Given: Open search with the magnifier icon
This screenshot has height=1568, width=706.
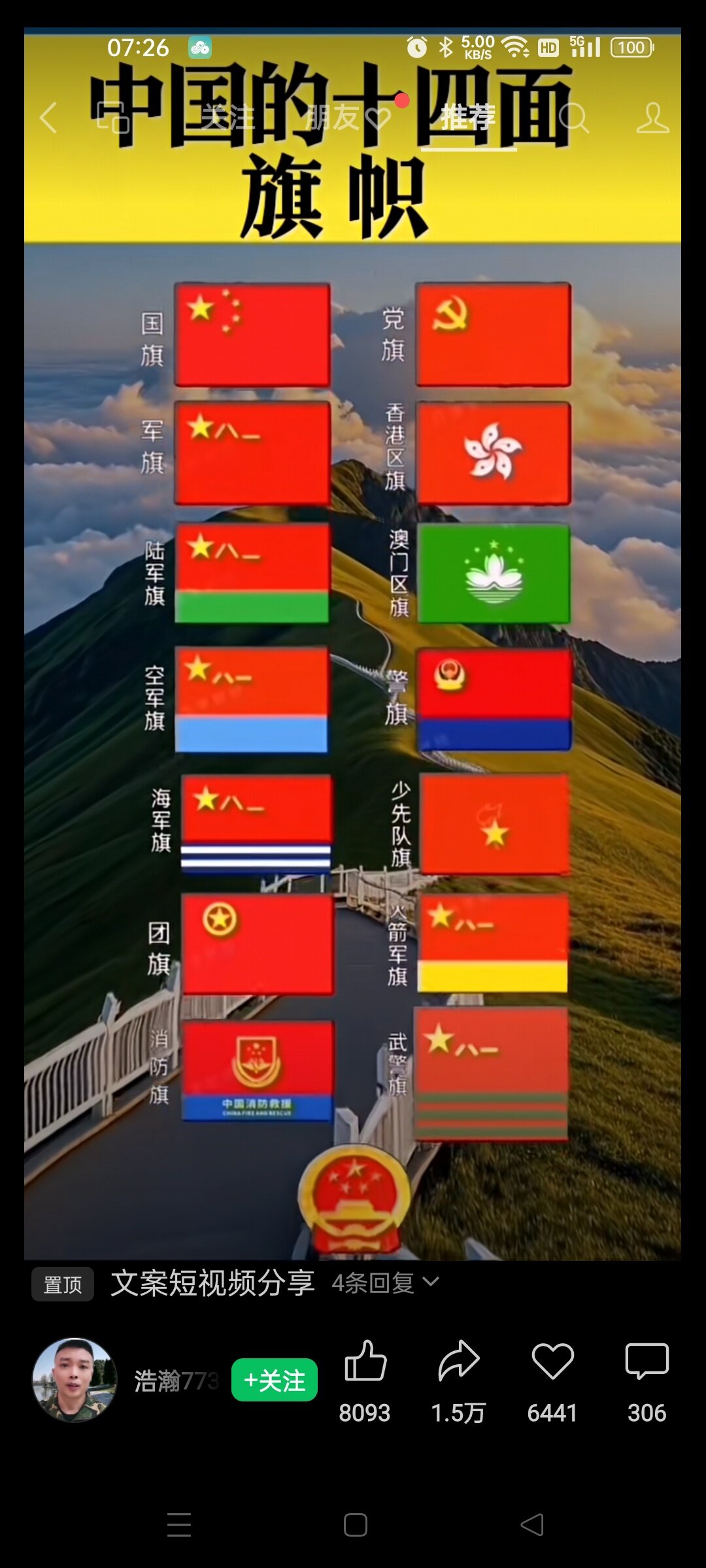Looking at the screenshot, I should click(575, 118).
